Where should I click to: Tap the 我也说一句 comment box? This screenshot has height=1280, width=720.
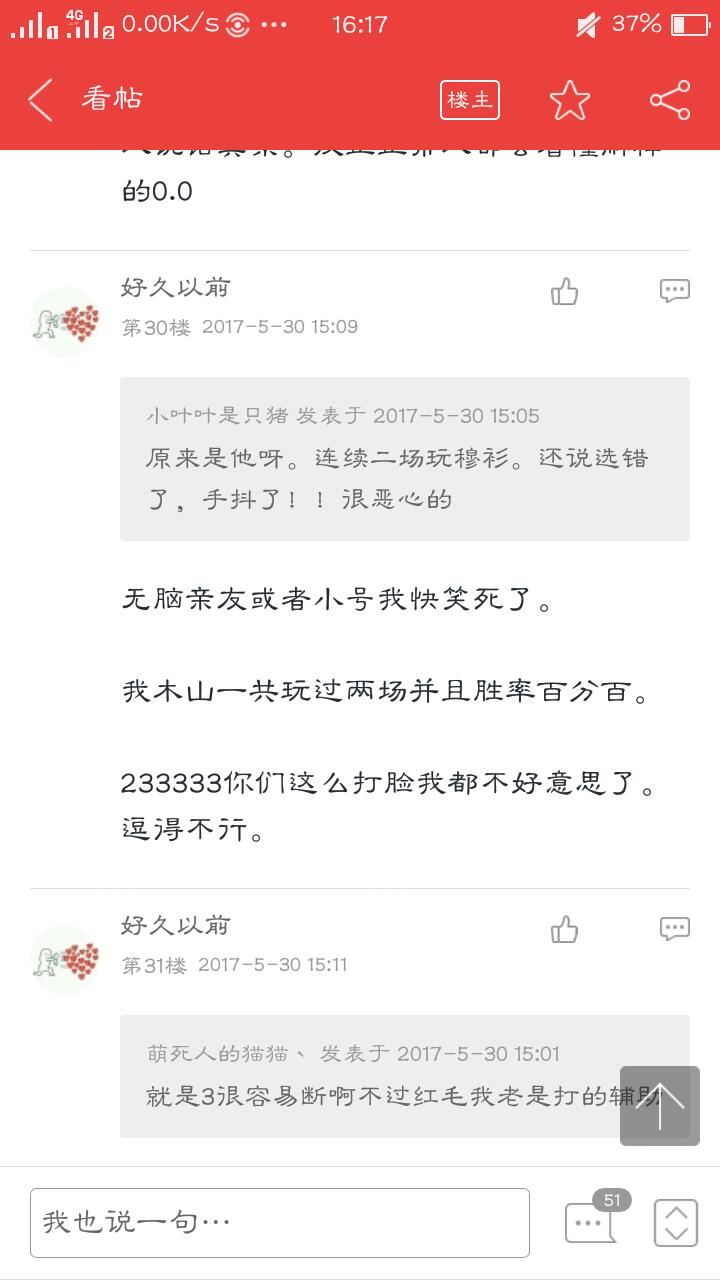280,1222
